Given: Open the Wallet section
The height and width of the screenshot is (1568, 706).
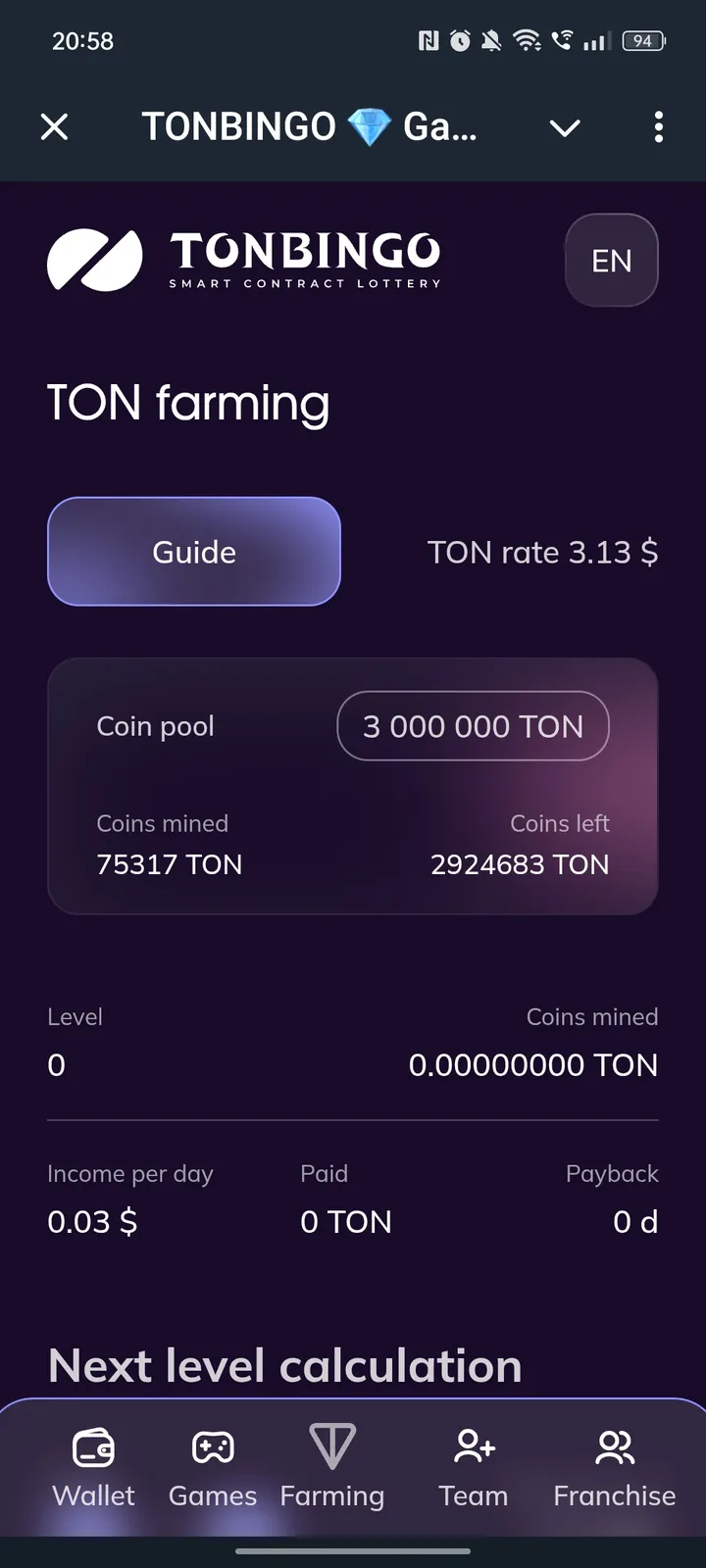Looking at the screenshot, I should pos(93,1467).
